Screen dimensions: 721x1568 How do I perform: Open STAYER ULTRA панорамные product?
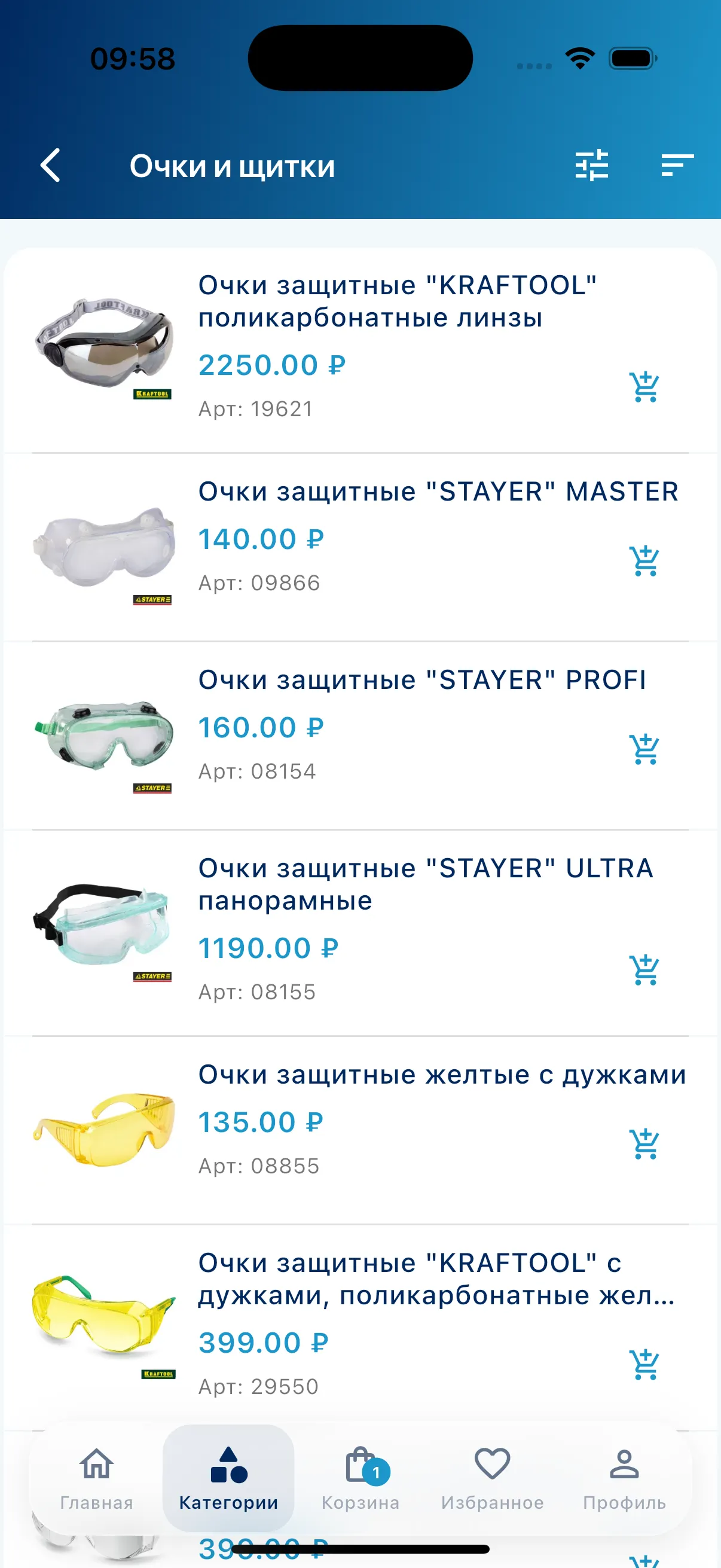(x=360, y=933)
